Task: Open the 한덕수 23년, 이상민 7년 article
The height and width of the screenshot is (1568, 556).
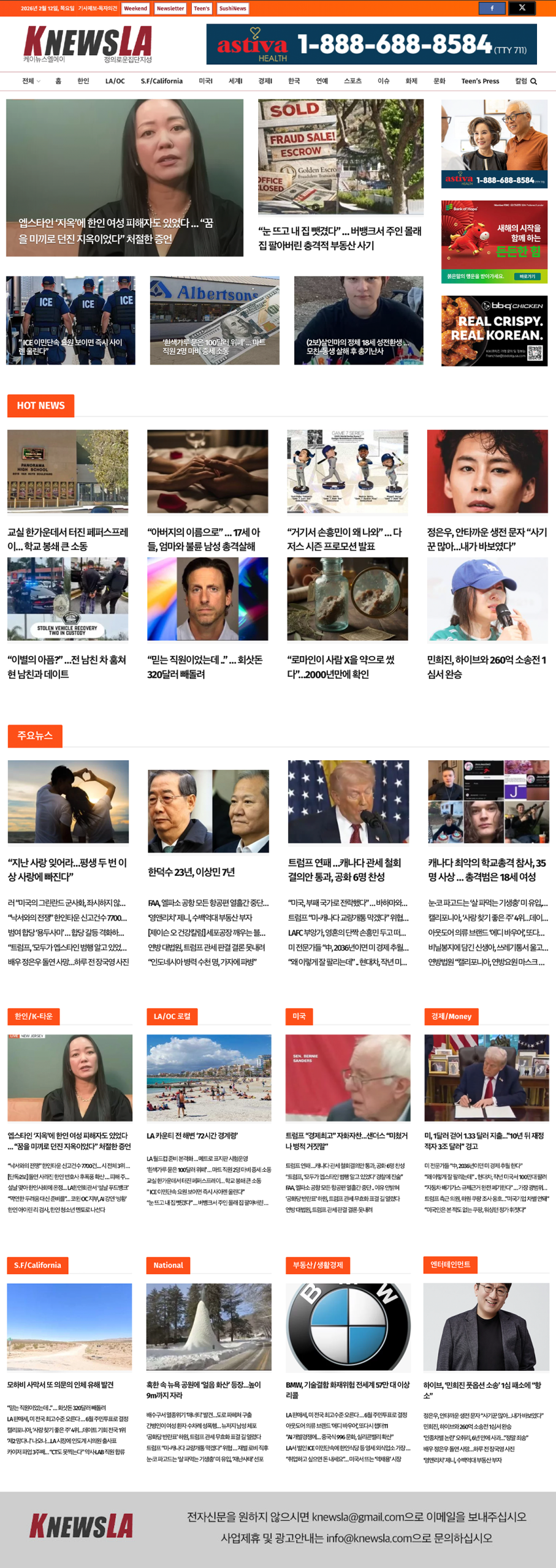Action: click(191, 872)
